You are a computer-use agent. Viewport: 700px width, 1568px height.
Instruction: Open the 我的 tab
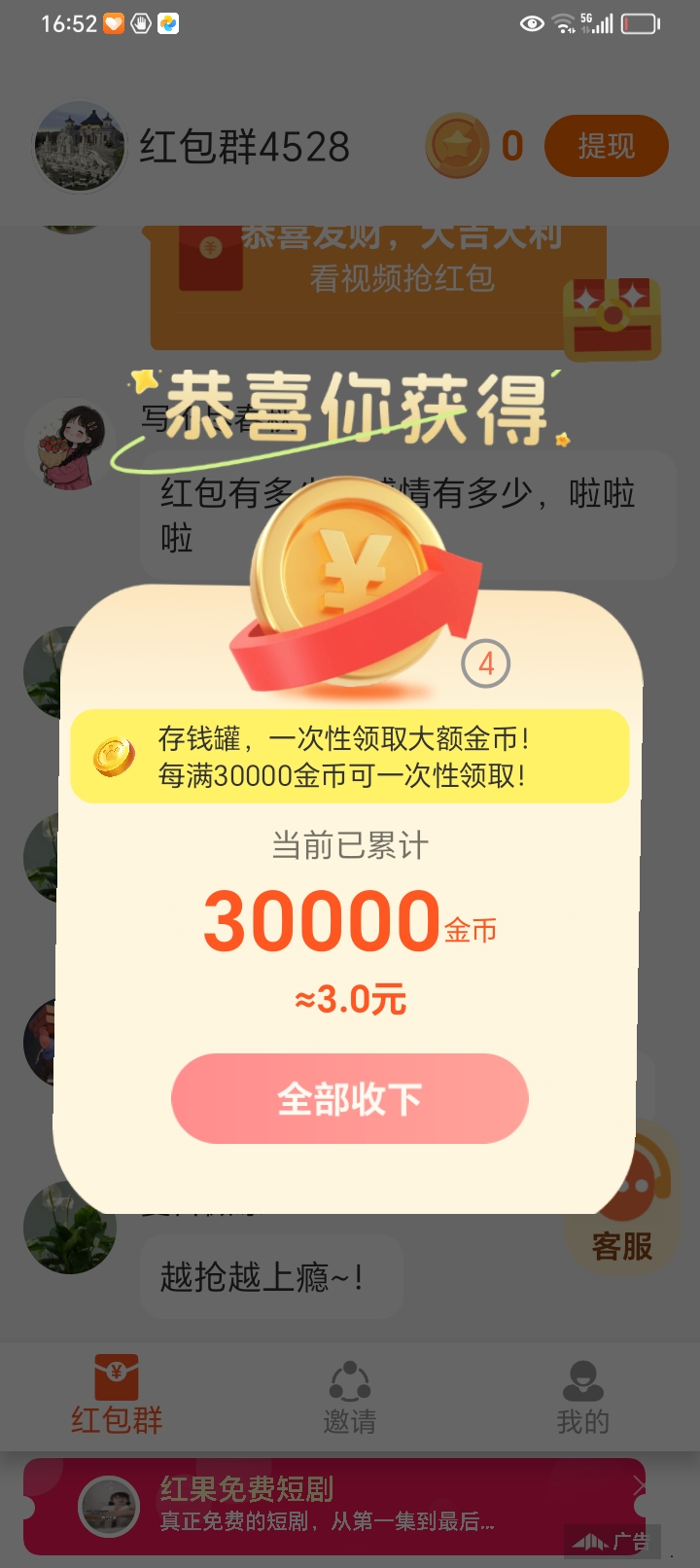tap(583, 1398)
